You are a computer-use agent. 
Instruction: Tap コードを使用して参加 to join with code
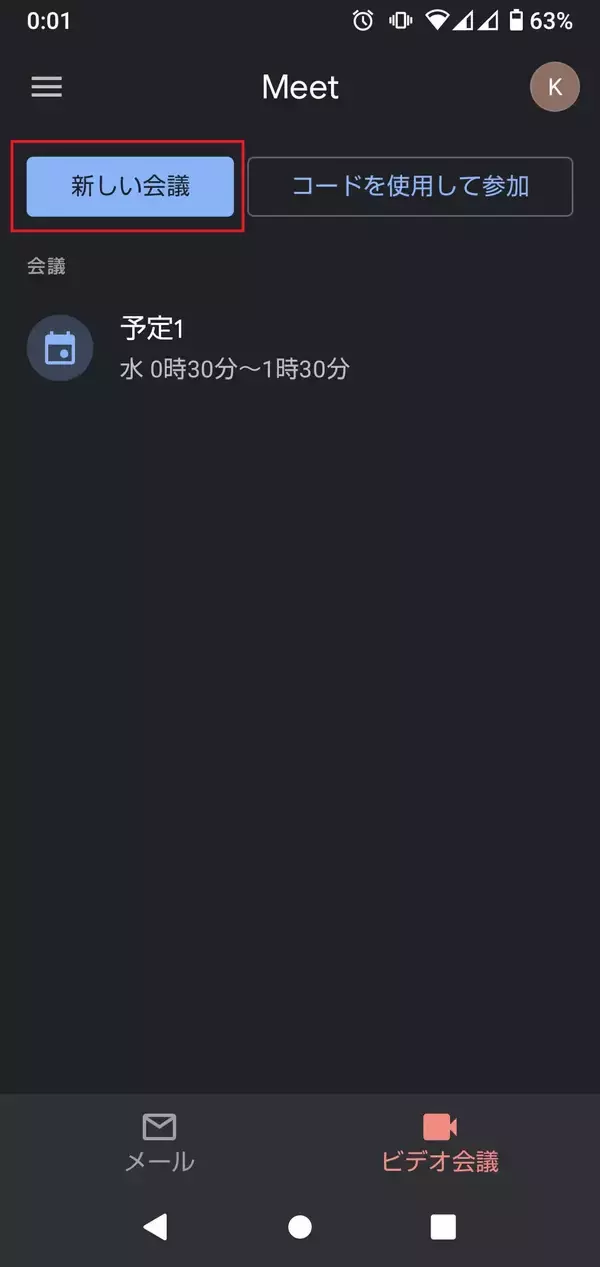(x=410, y=186)
